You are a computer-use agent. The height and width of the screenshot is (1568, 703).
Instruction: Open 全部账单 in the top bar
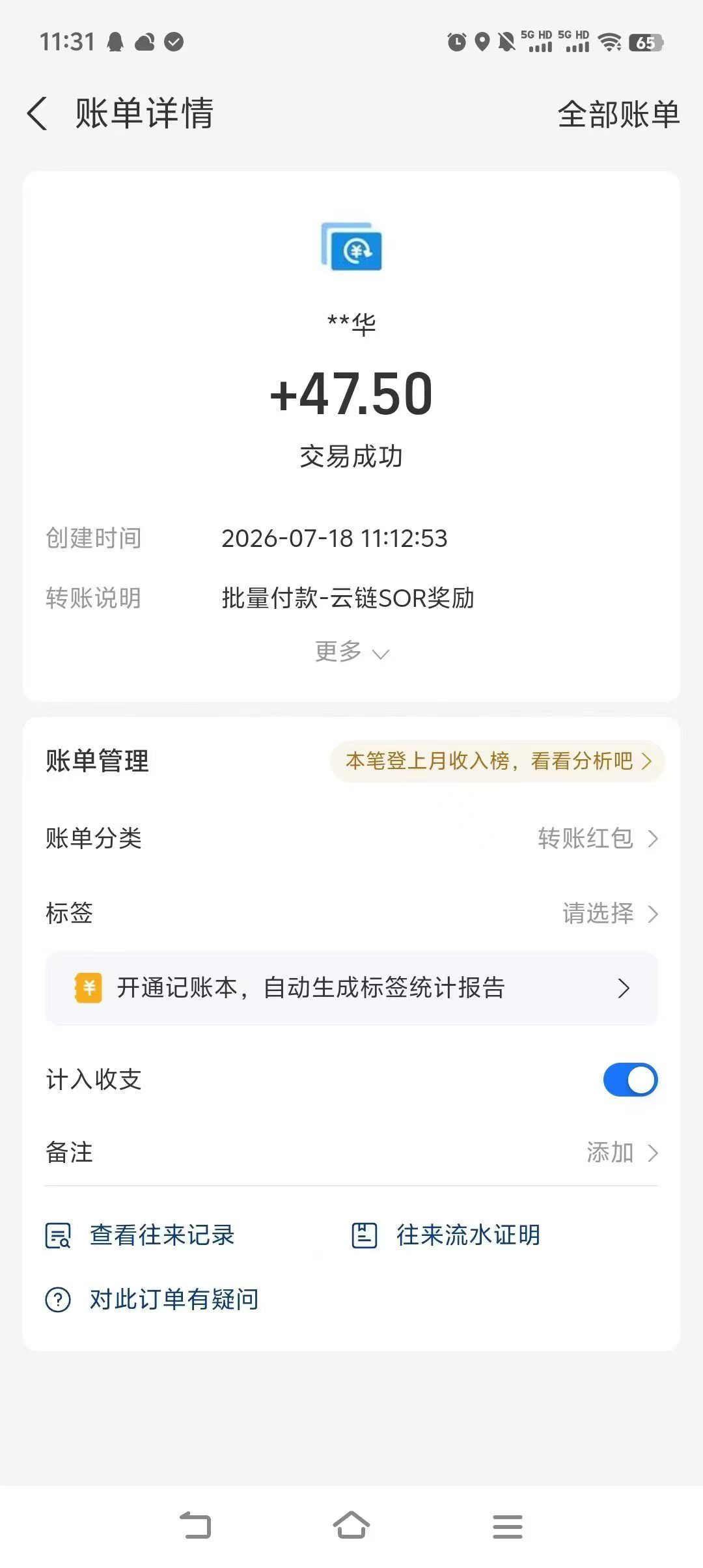(618, 115)
